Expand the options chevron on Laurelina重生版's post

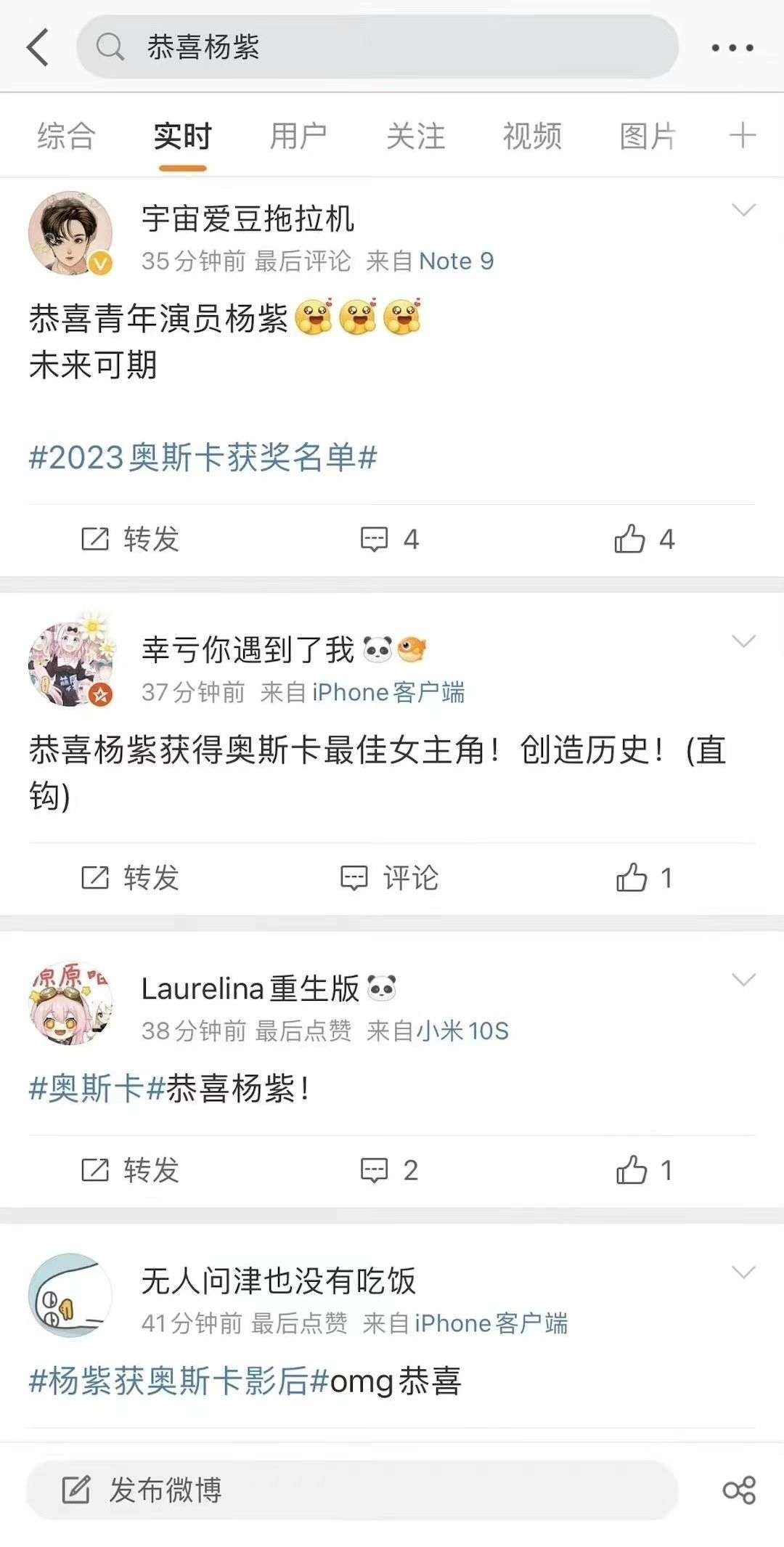point(743,980)
